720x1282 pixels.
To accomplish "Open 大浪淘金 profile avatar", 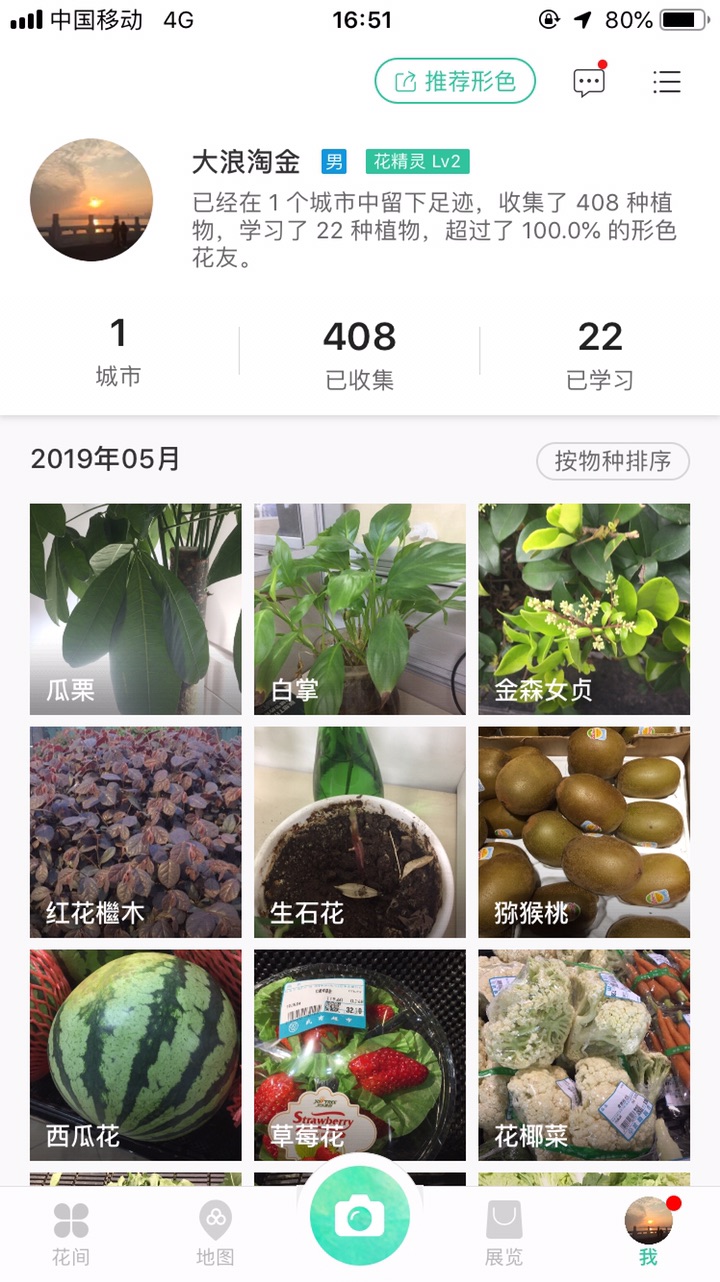I will (x=92, y=200).
